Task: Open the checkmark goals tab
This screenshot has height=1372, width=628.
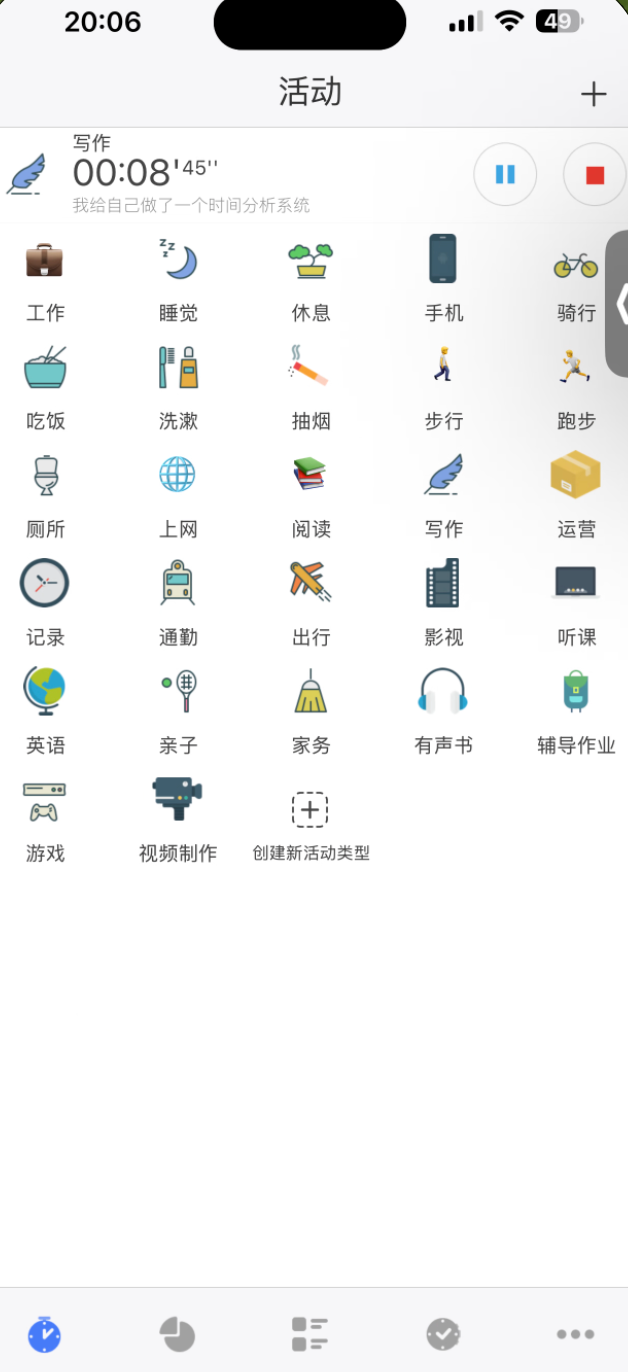Action: (443, 1333)
